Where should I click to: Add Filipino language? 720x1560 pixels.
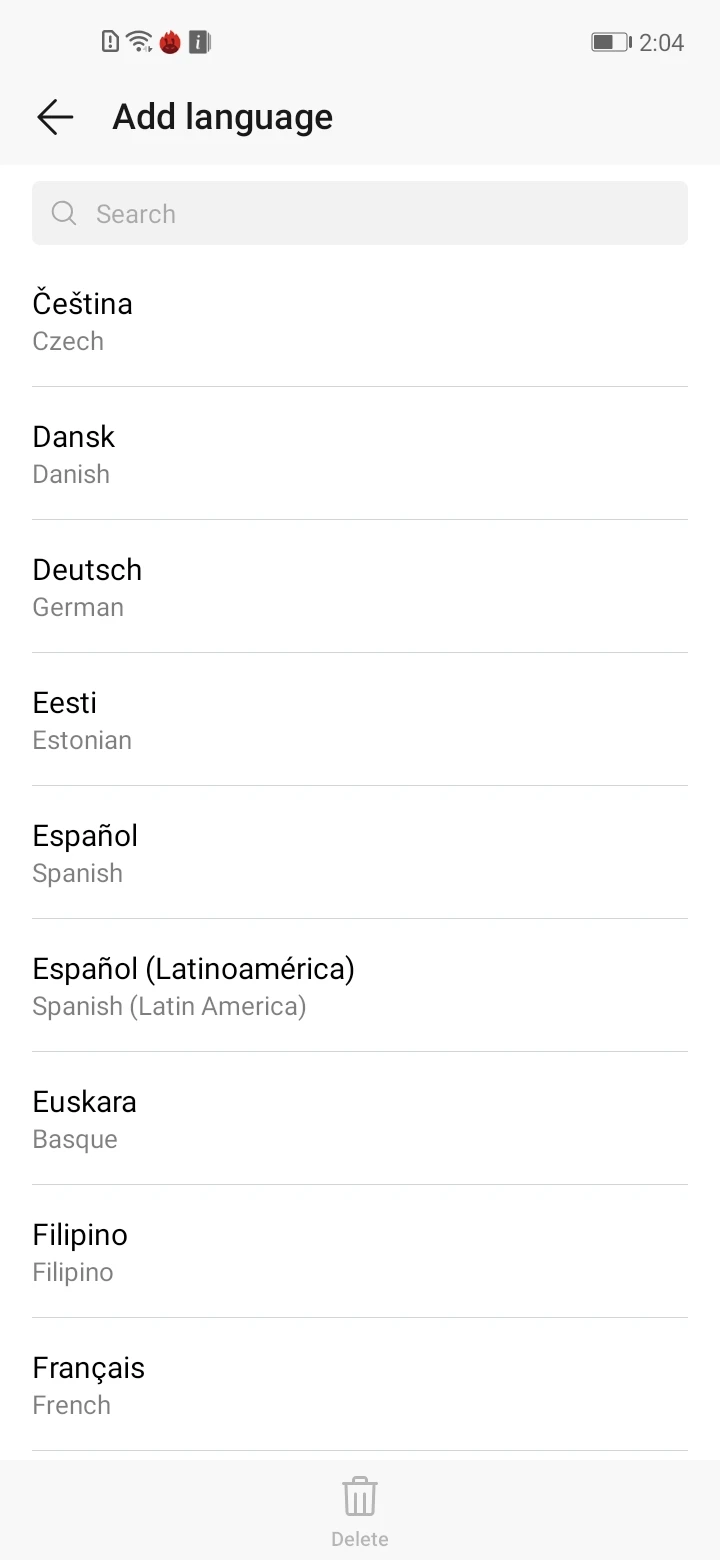click(360, 1252)
